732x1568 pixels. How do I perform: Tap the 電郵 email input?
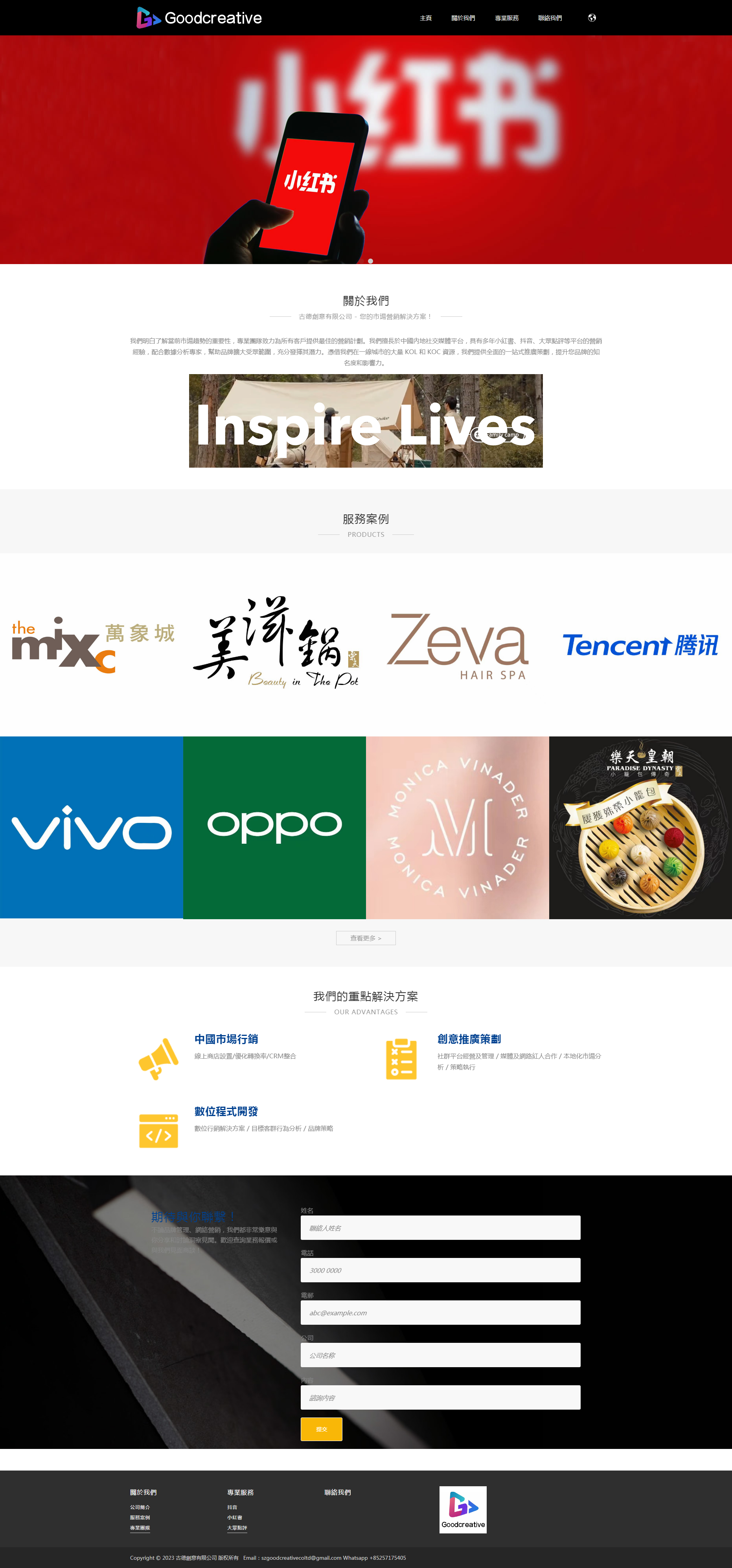[x=440, y=1312]
